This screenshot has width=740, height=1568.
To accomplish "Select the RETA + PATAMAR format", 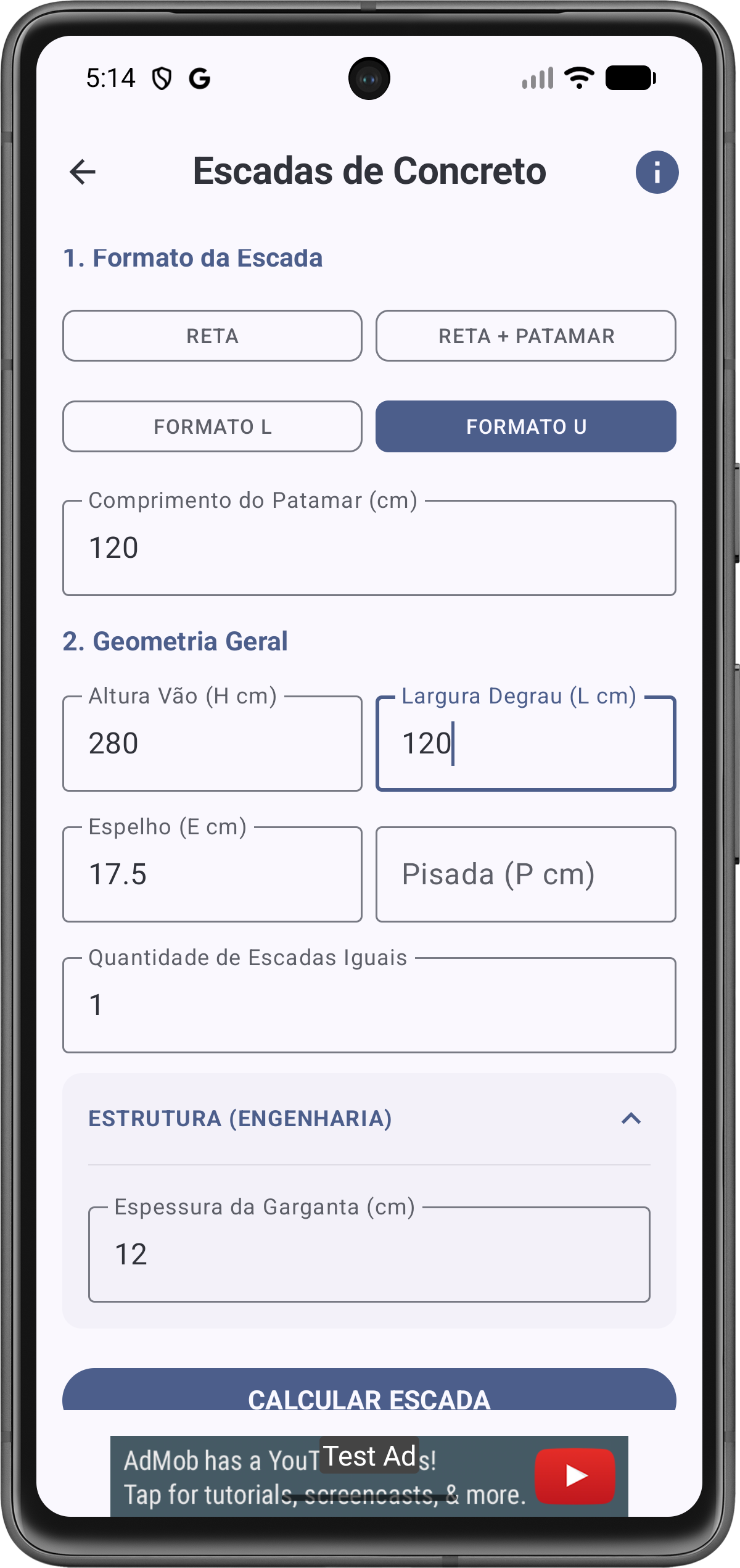I will 525,336.
